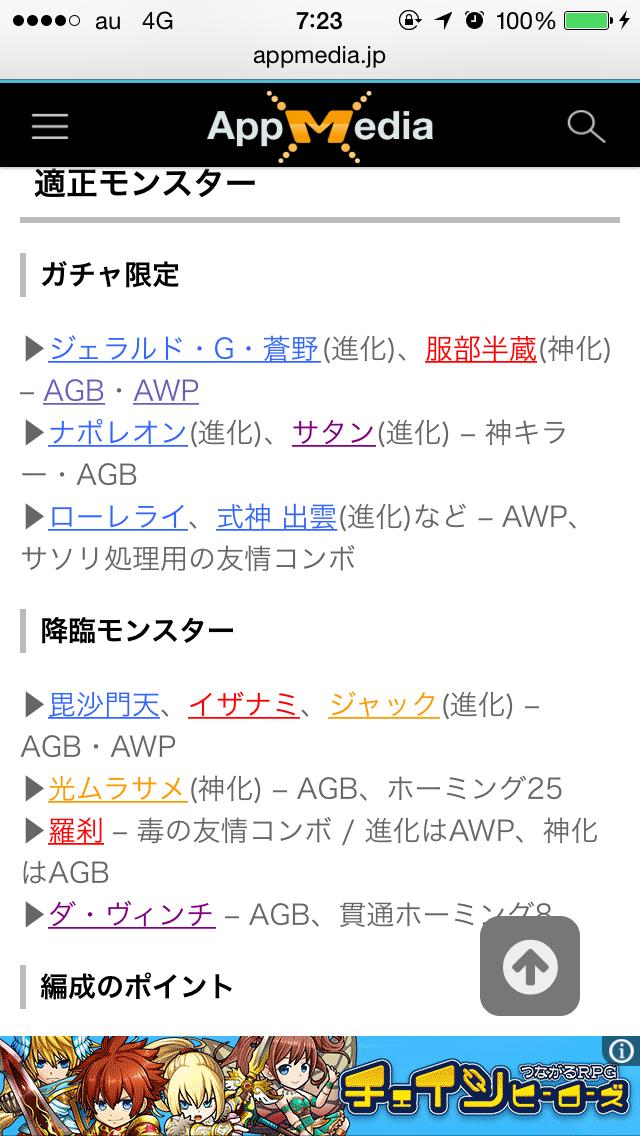Image resolution: width=640 pixels, height=1136 pixels.
Task: Tap the AppMedia logo to go home
Action: click(319, 126)
